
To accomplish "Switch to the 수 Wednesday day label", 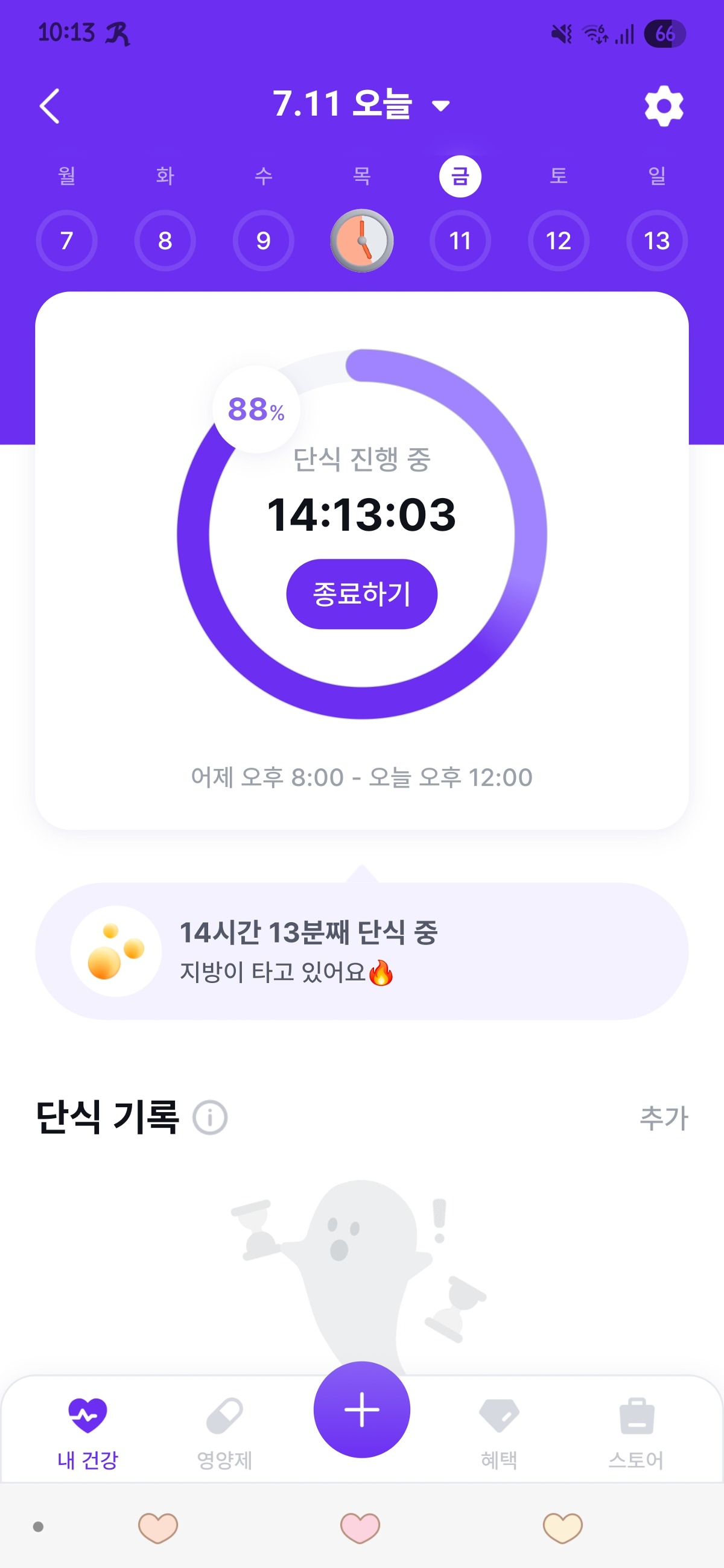I will [x=263, y=176].
